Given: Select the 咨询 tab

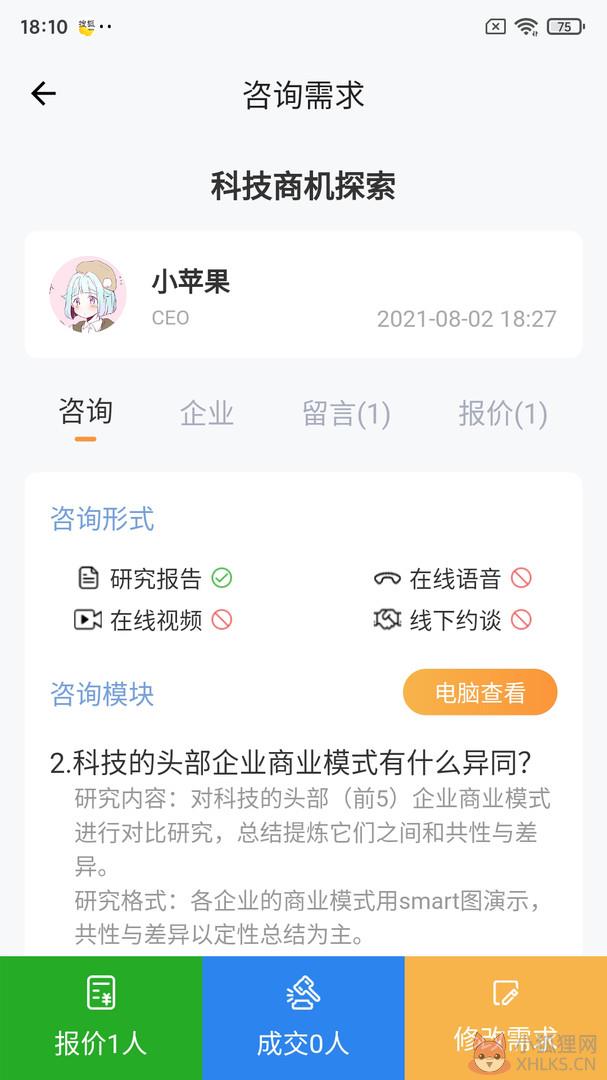Looking at the screenshot, I should (85, 413).
